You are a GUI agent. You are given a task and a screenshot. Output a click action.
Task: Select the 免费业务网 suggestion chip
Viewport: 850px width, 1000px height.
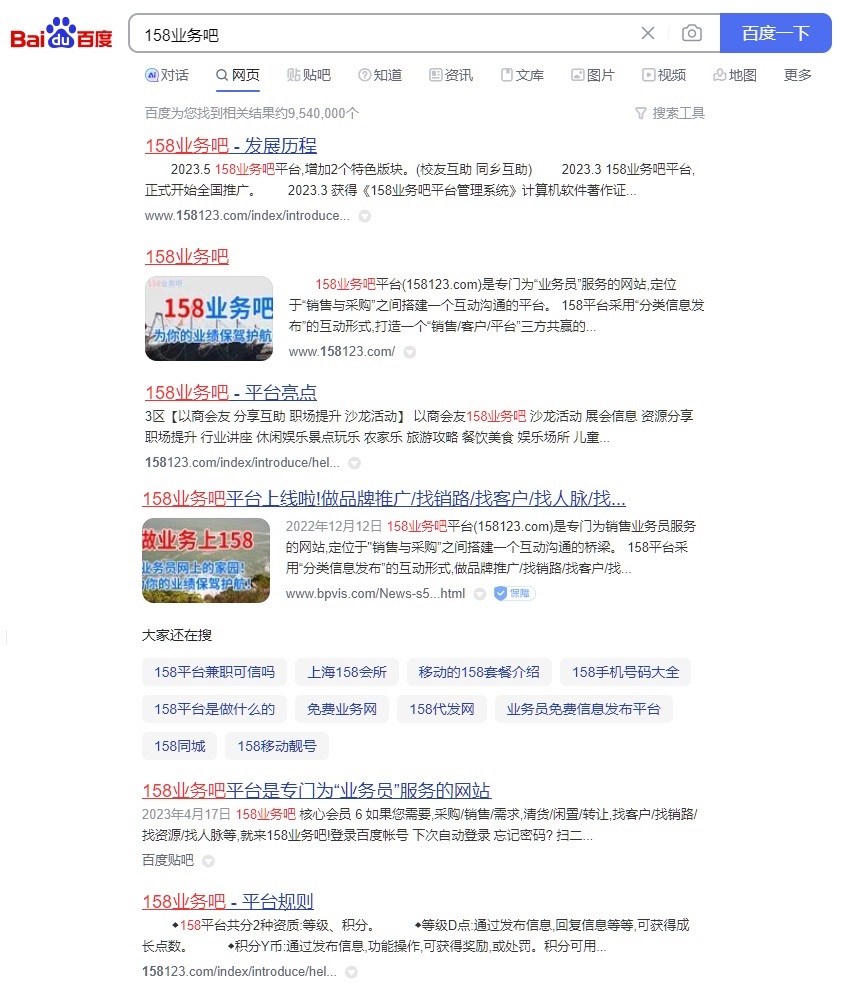point(341,709)
